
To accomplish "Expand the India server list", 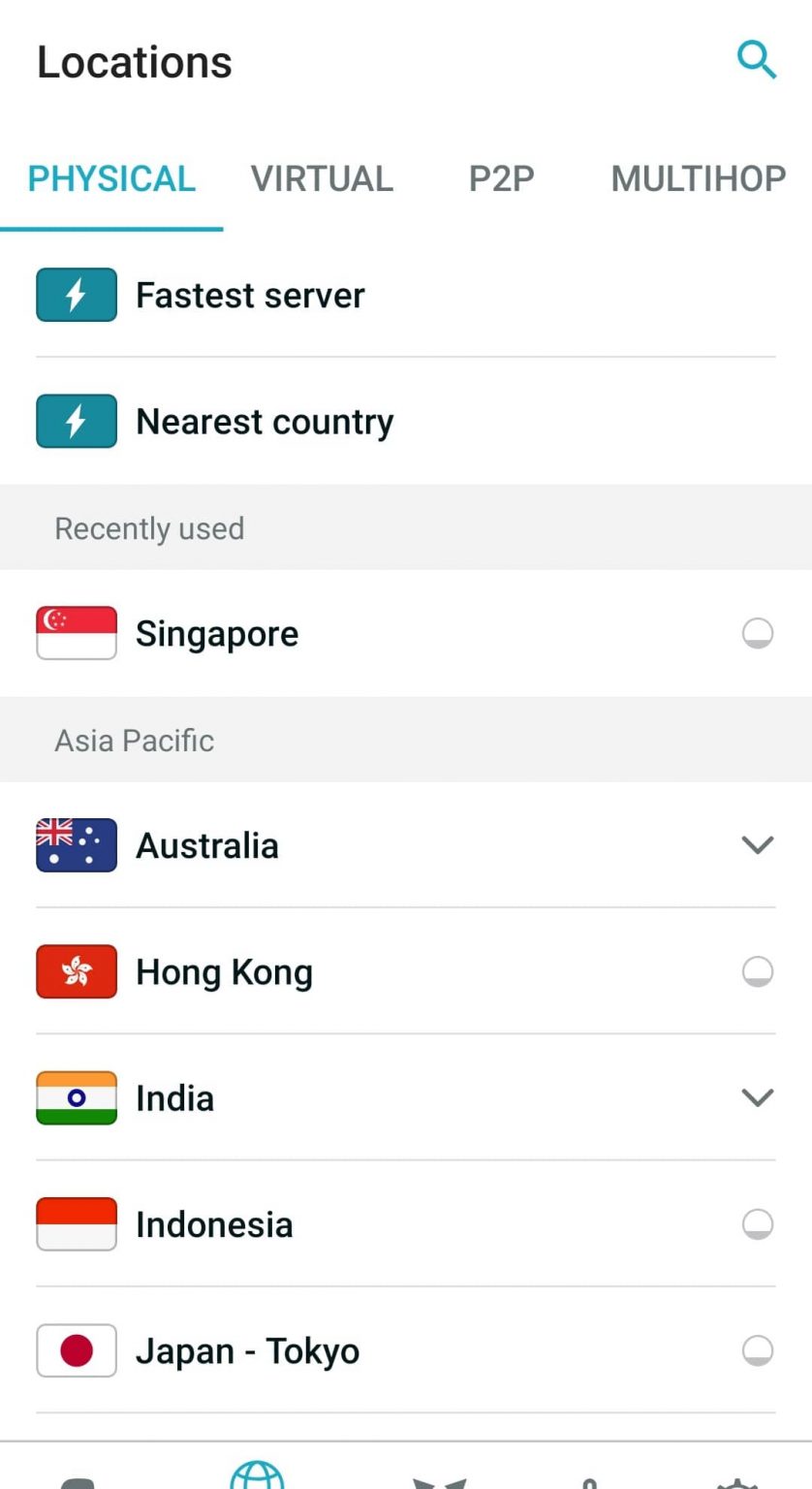I will pyautogui.click(x=757, y=1097).
